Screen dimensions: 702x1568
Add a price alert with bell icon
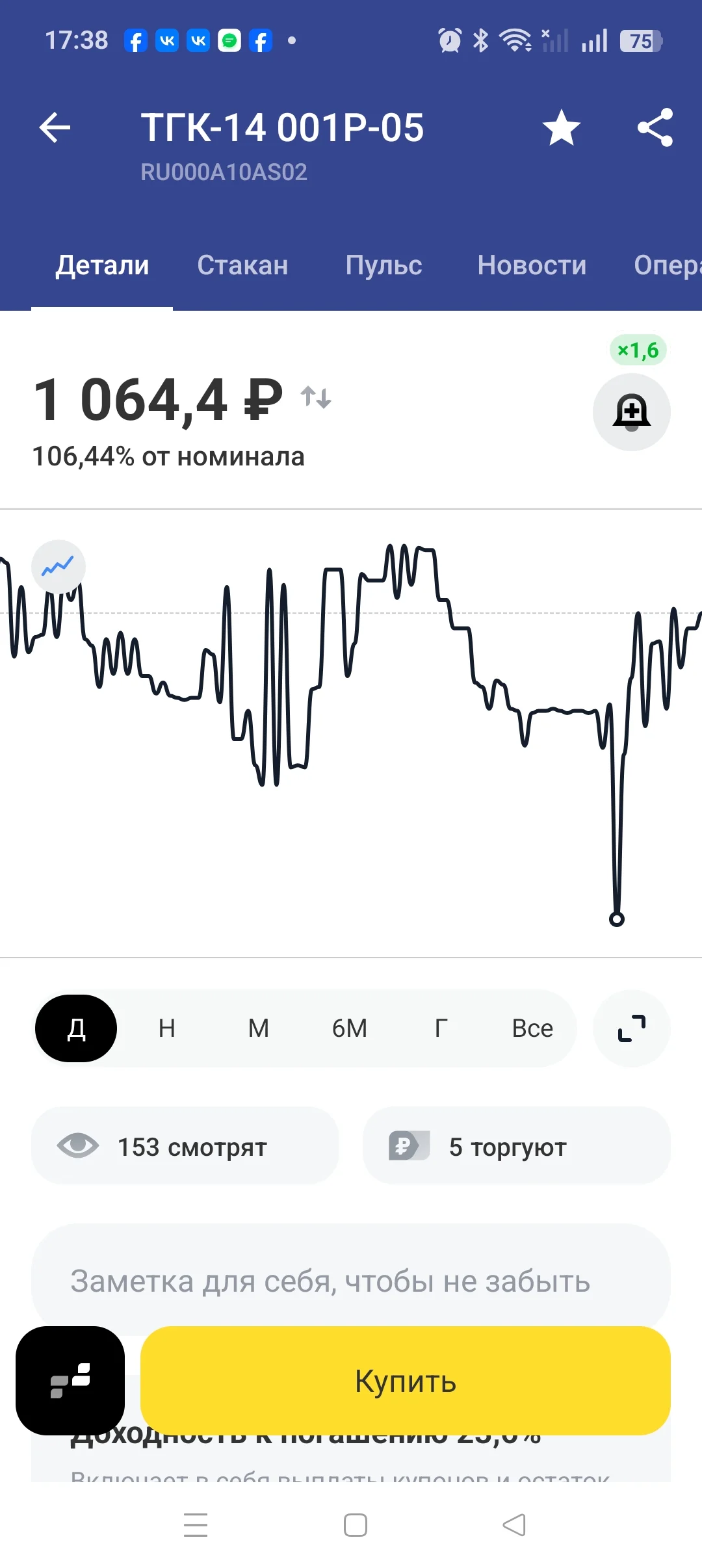point(632,412)
